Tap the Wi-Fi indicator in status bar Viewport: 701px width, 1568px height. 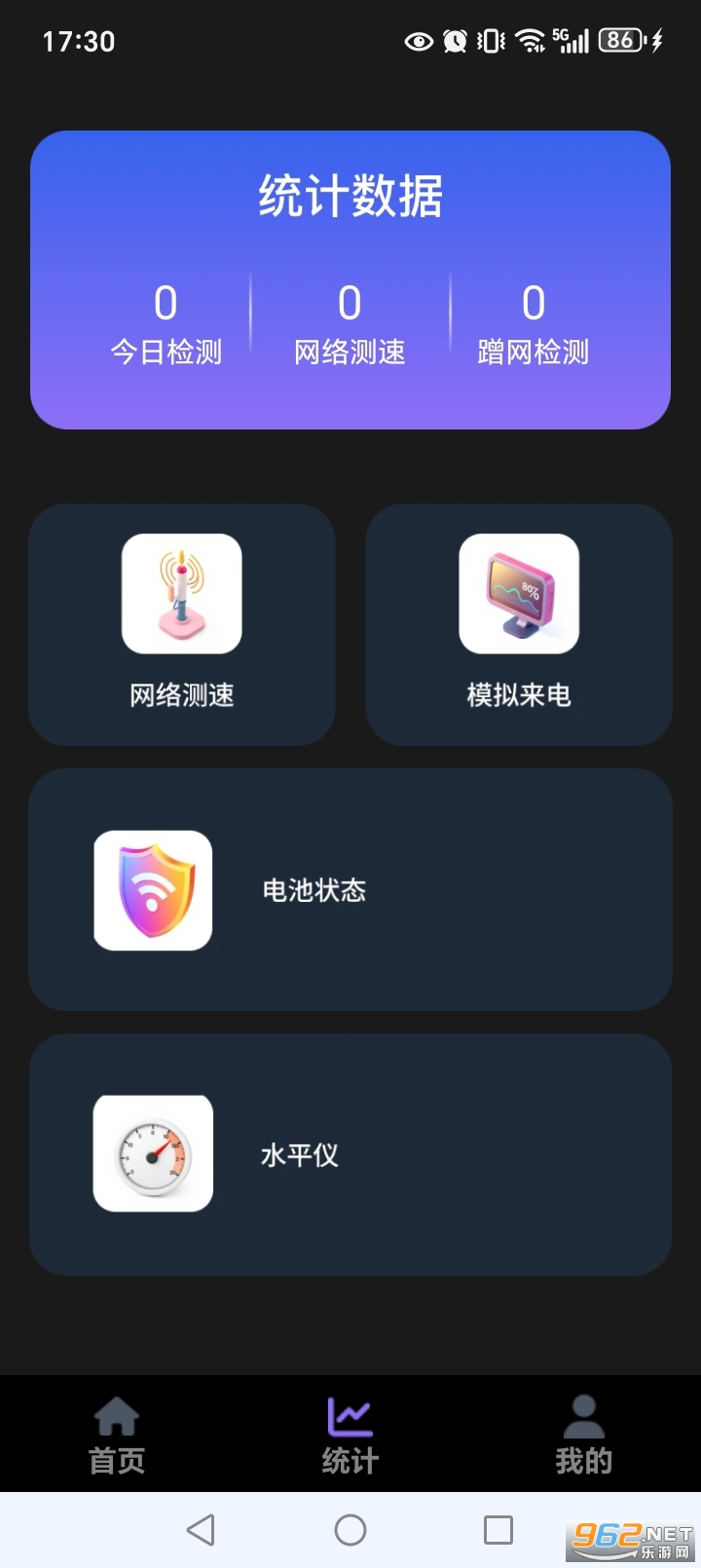[x=529, y=41]
